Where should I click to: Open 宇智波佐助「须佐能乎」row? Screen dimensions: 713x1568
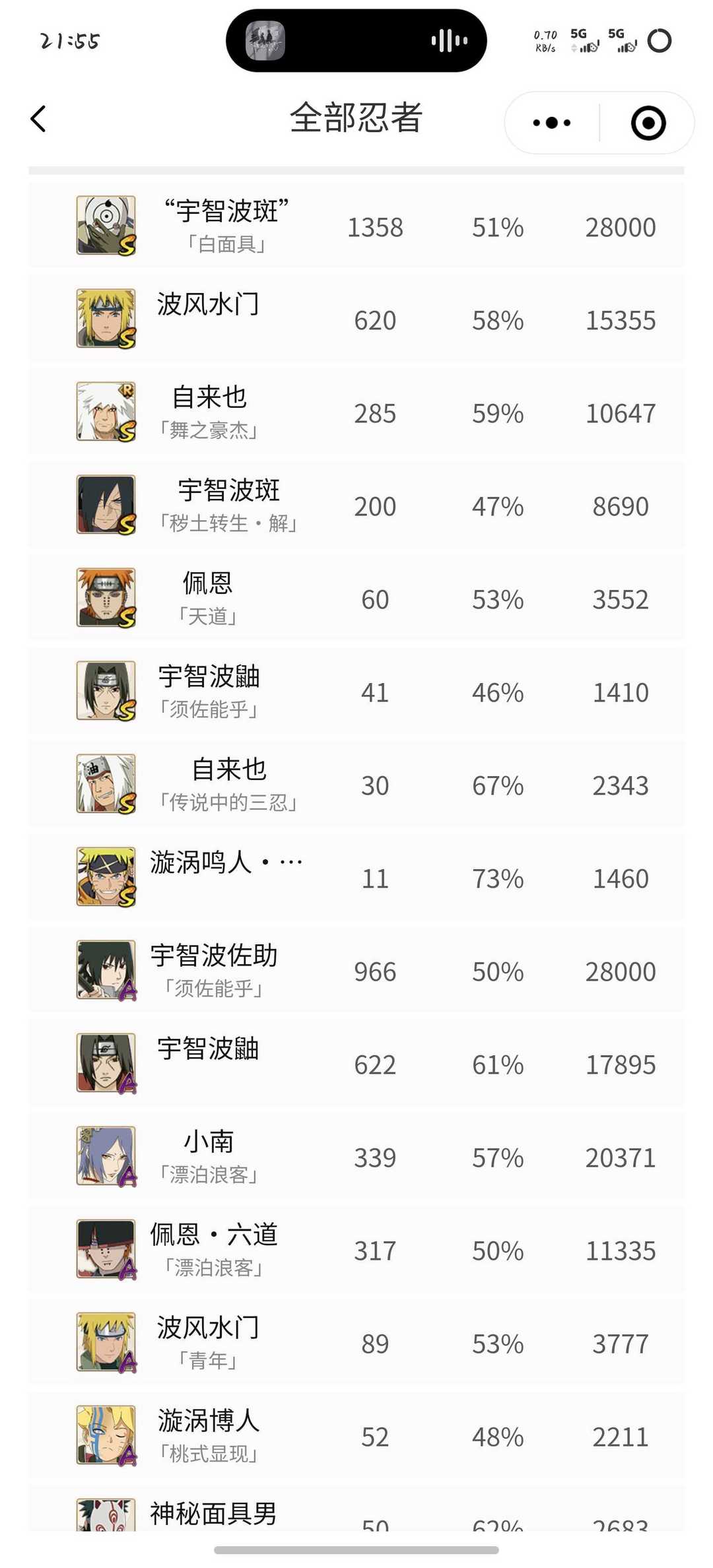coord(356,970)
